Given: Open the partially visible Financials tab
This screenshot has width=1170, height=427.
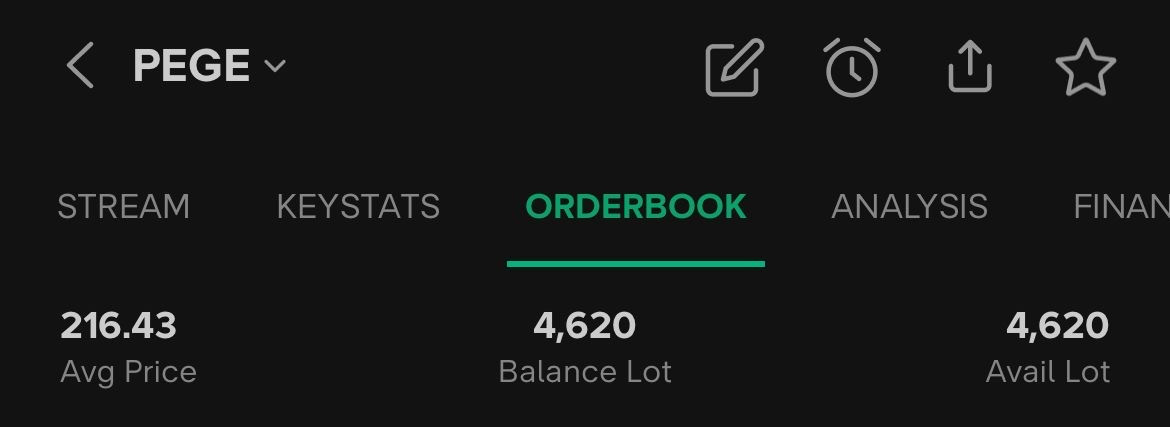Looking at the screenshot, I should pos(1120,207).
